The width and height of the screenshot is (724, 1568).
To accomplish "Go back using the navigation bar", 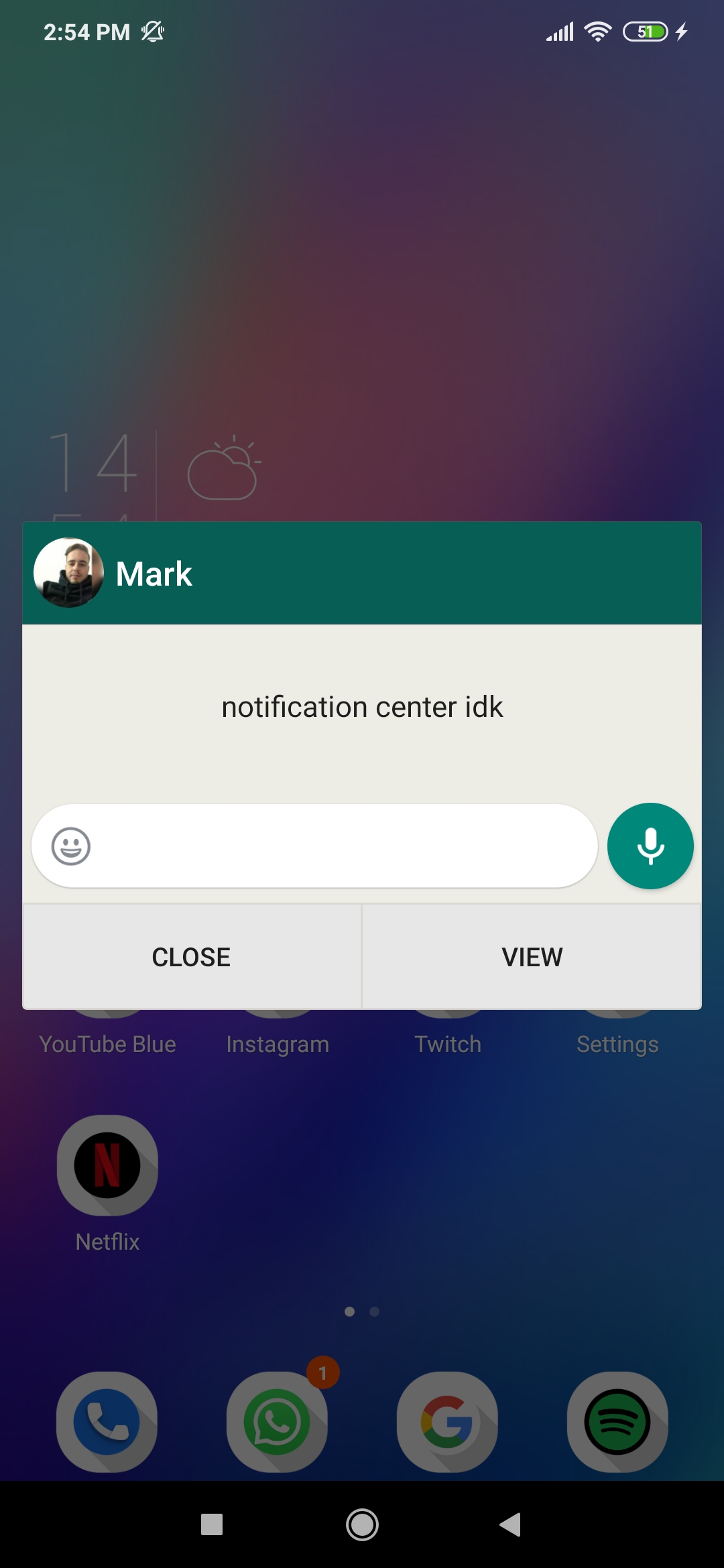I will point(511,1524).
